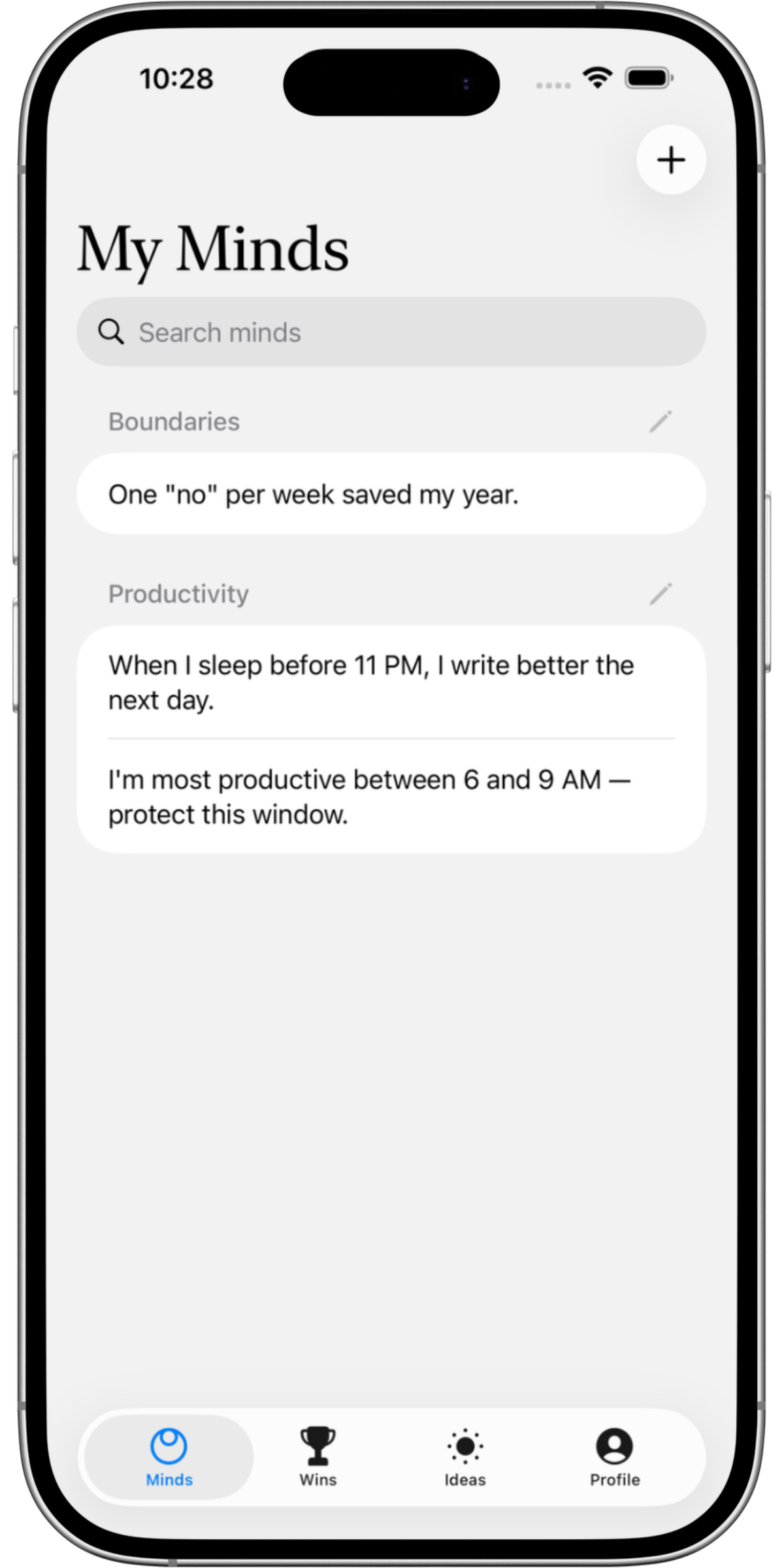Select the Minds tab
Image resolution: width=784 pixels, height=1568 pixels.
pyautogui.click(x=169, y=1457)
